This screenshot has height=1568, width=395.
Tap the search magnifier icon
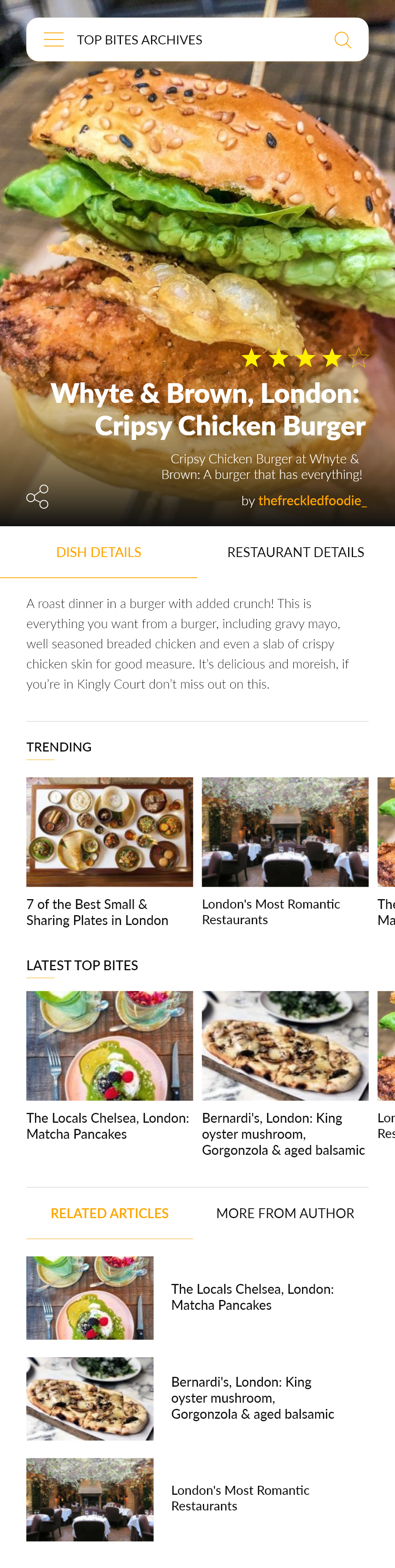(343, 40)
